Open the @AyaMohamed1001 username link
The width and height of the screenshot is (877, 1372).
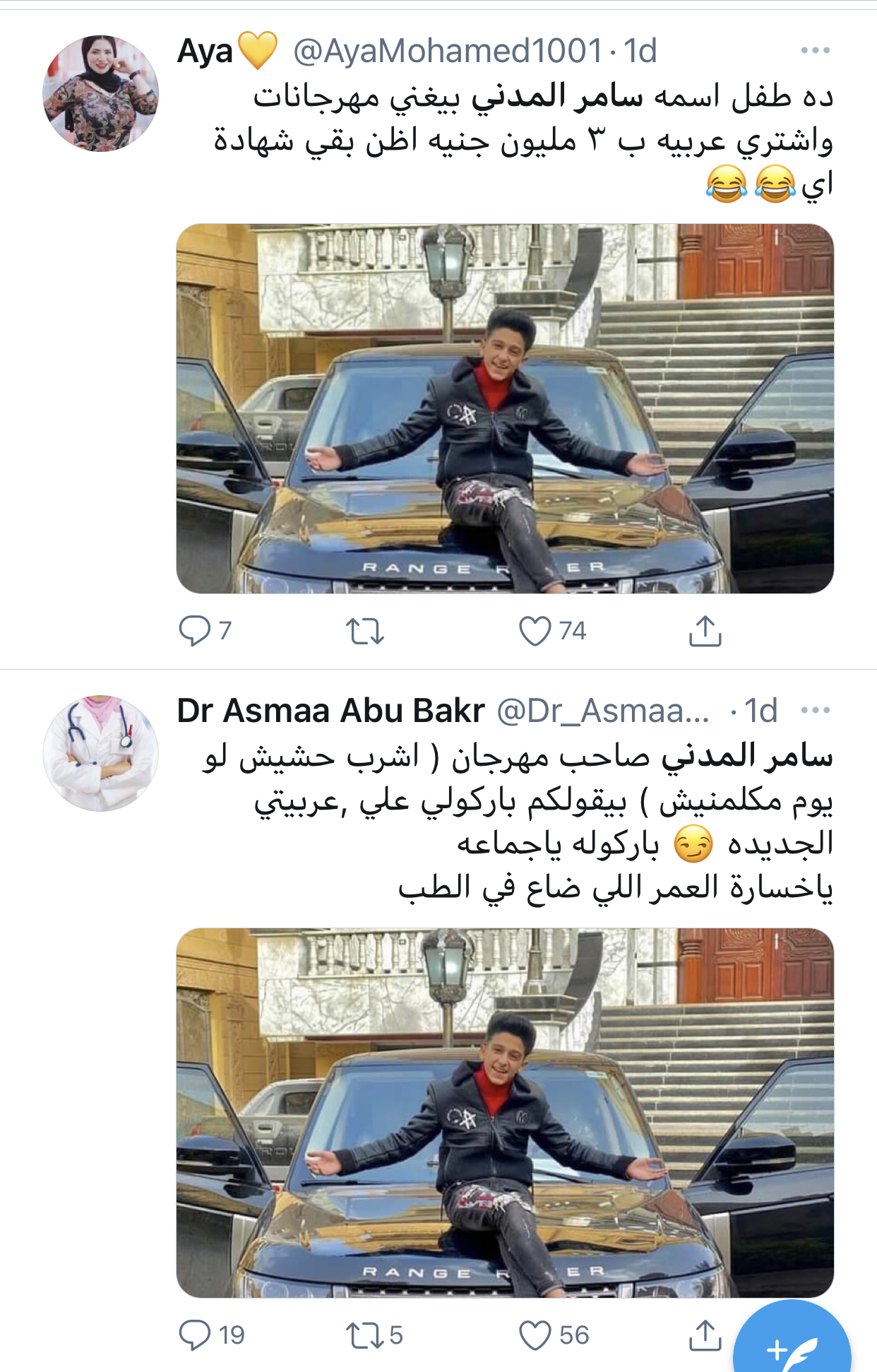pos(448,51)
